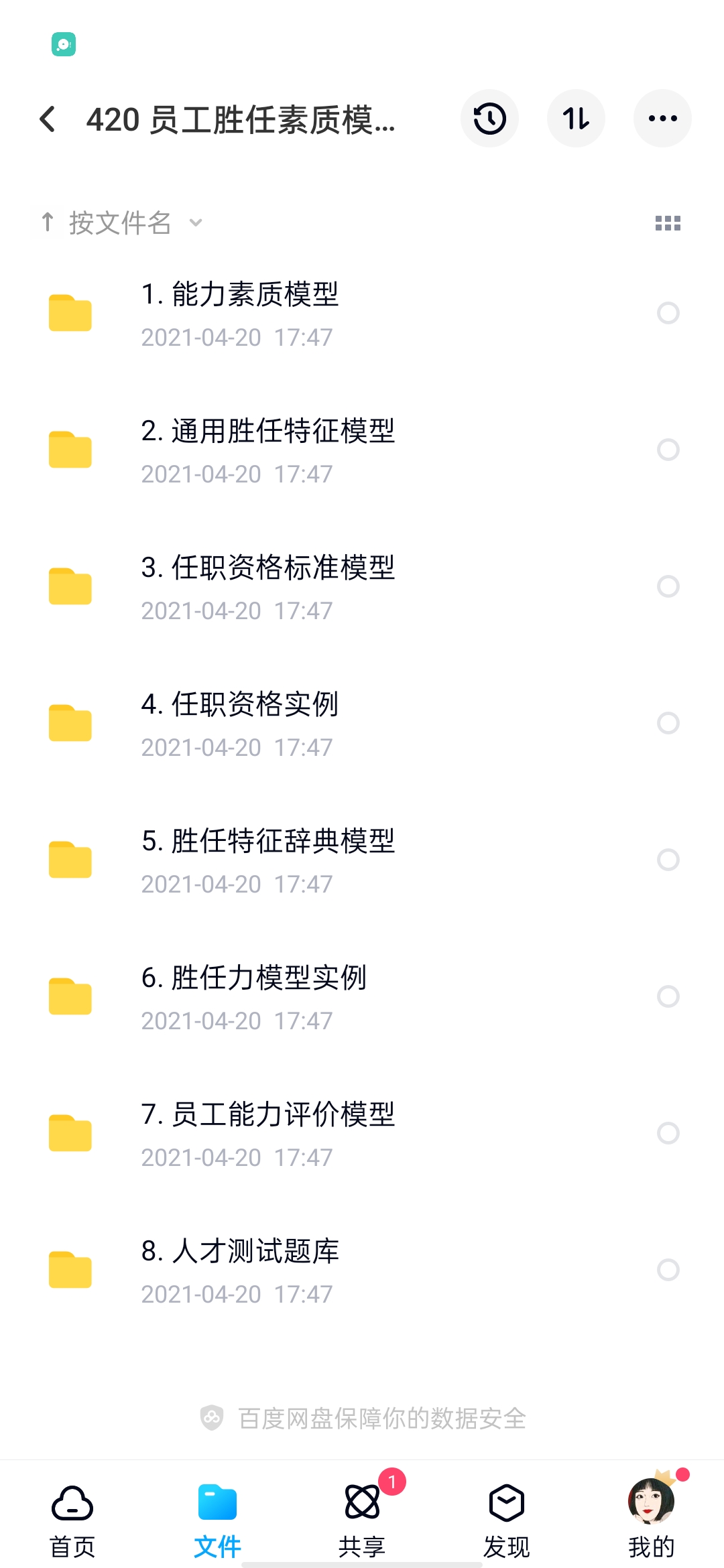724x1568 pixels.
Task: Expand the 按文件名 sort dropdown
Action: click(122, 222)
